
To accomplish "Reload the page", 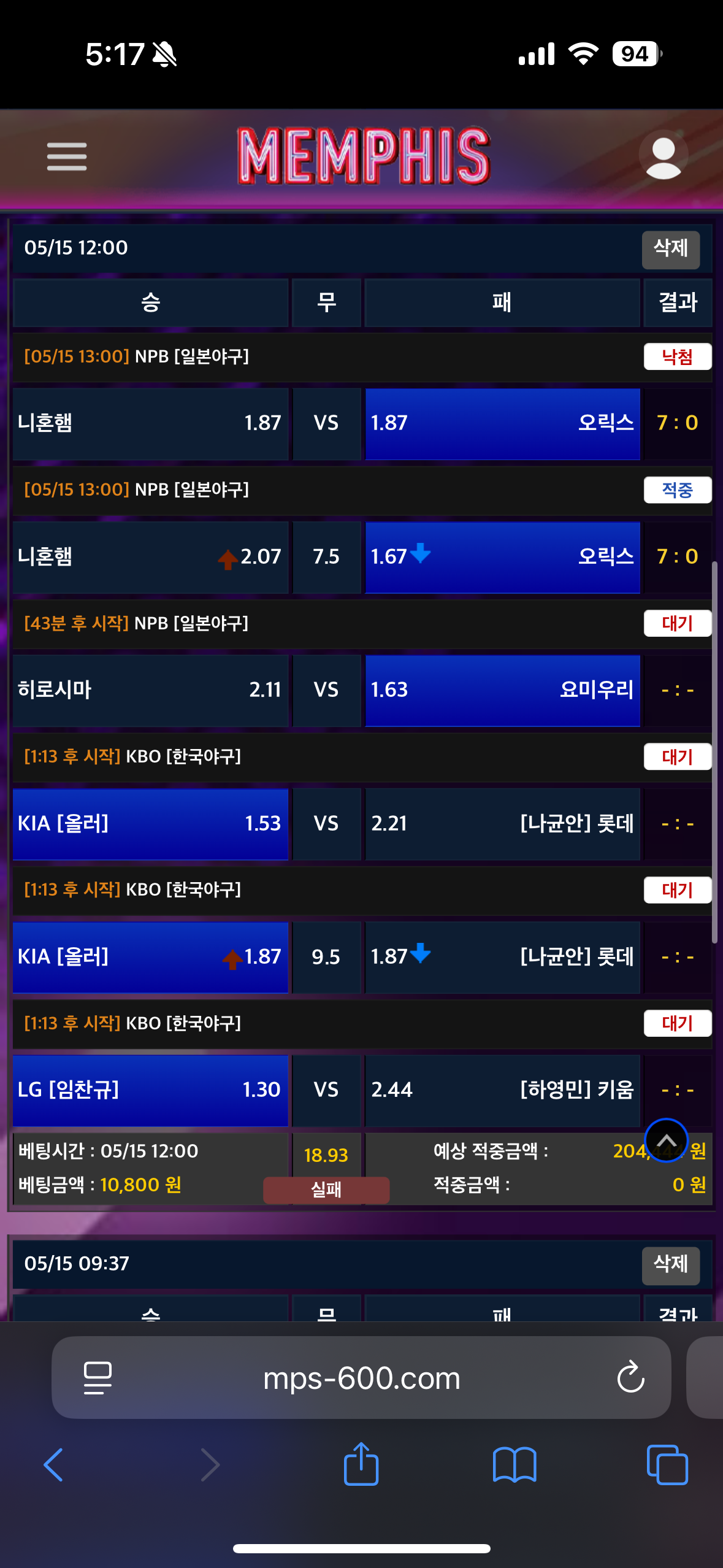I will (x=630, y=1378).
